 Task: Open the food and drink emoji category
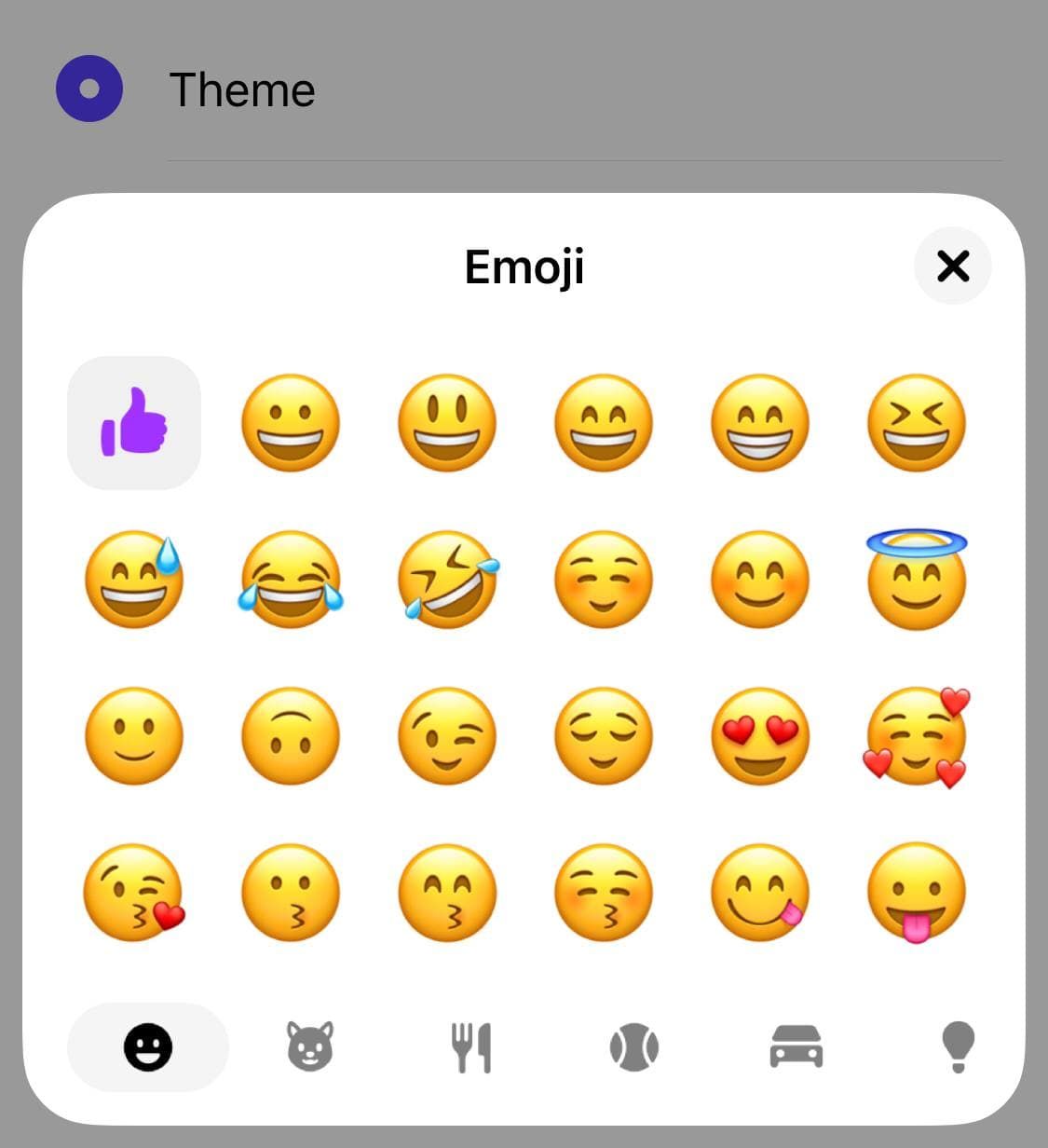pyautogui.click(x=470, y=1045)
